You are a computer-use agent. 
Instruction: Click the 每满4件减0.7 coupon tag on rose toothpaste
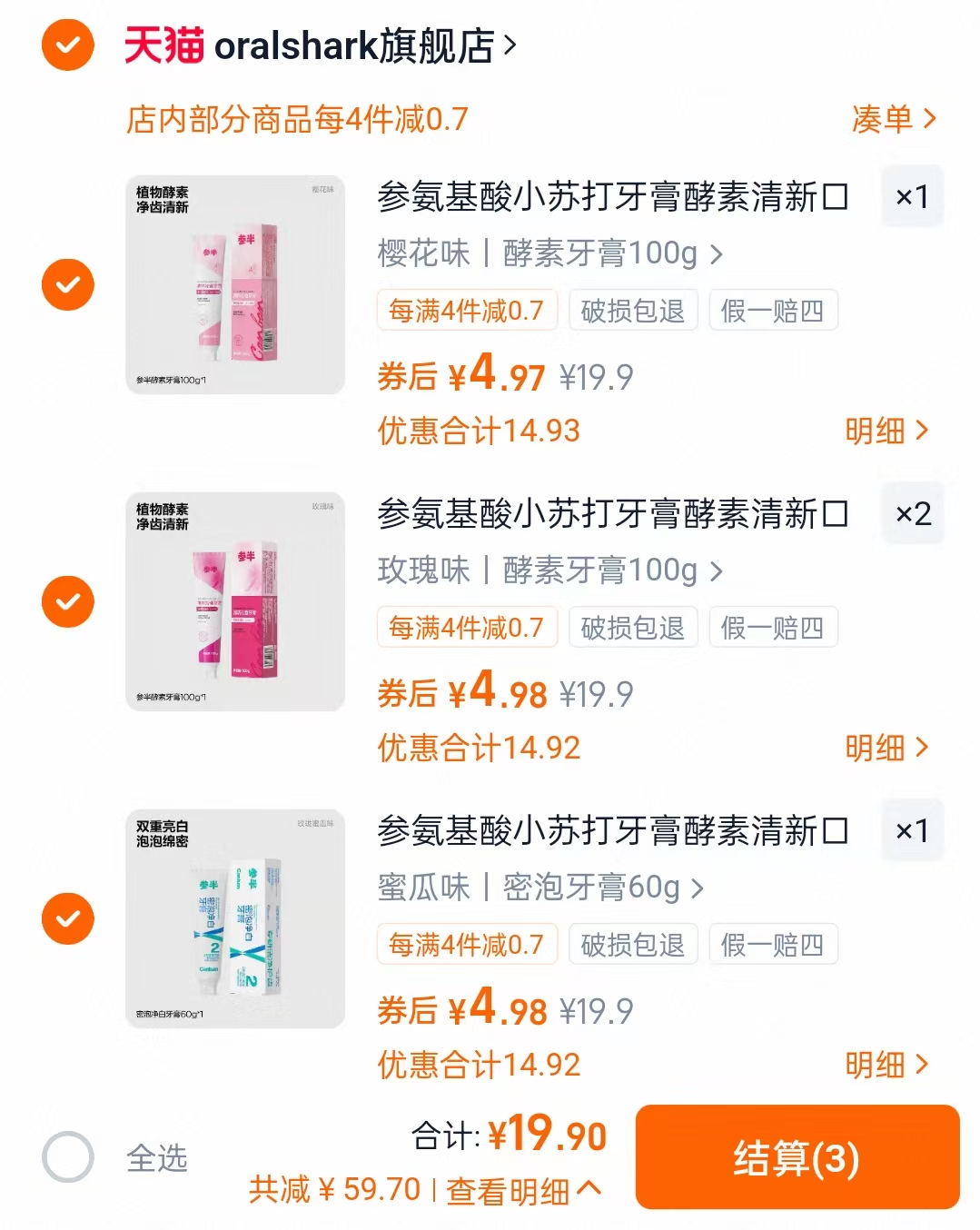[466, 627]
